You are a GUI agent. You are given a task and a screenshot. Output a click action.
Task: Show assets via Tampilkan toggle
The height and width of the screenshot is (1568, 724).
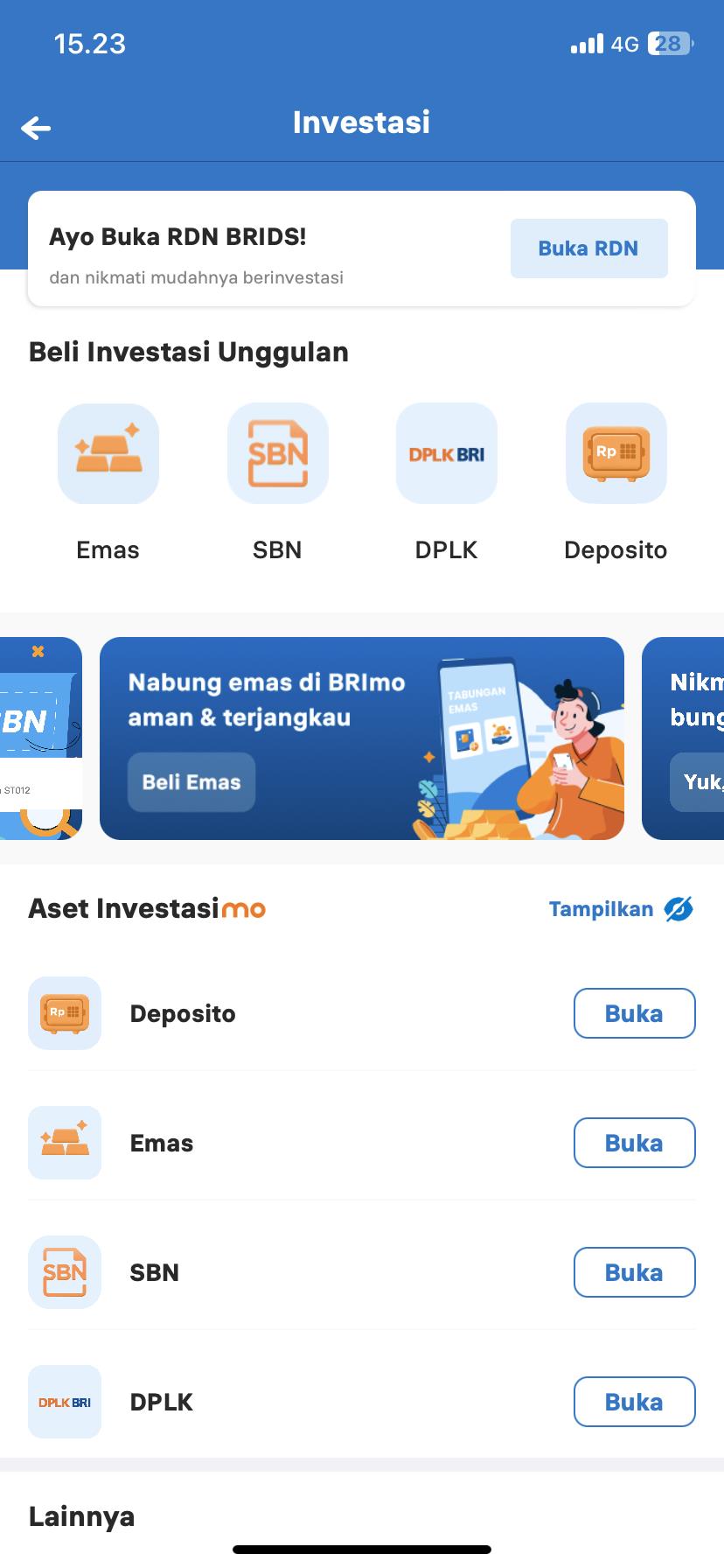pyautogui.click(x=602, y=909)
